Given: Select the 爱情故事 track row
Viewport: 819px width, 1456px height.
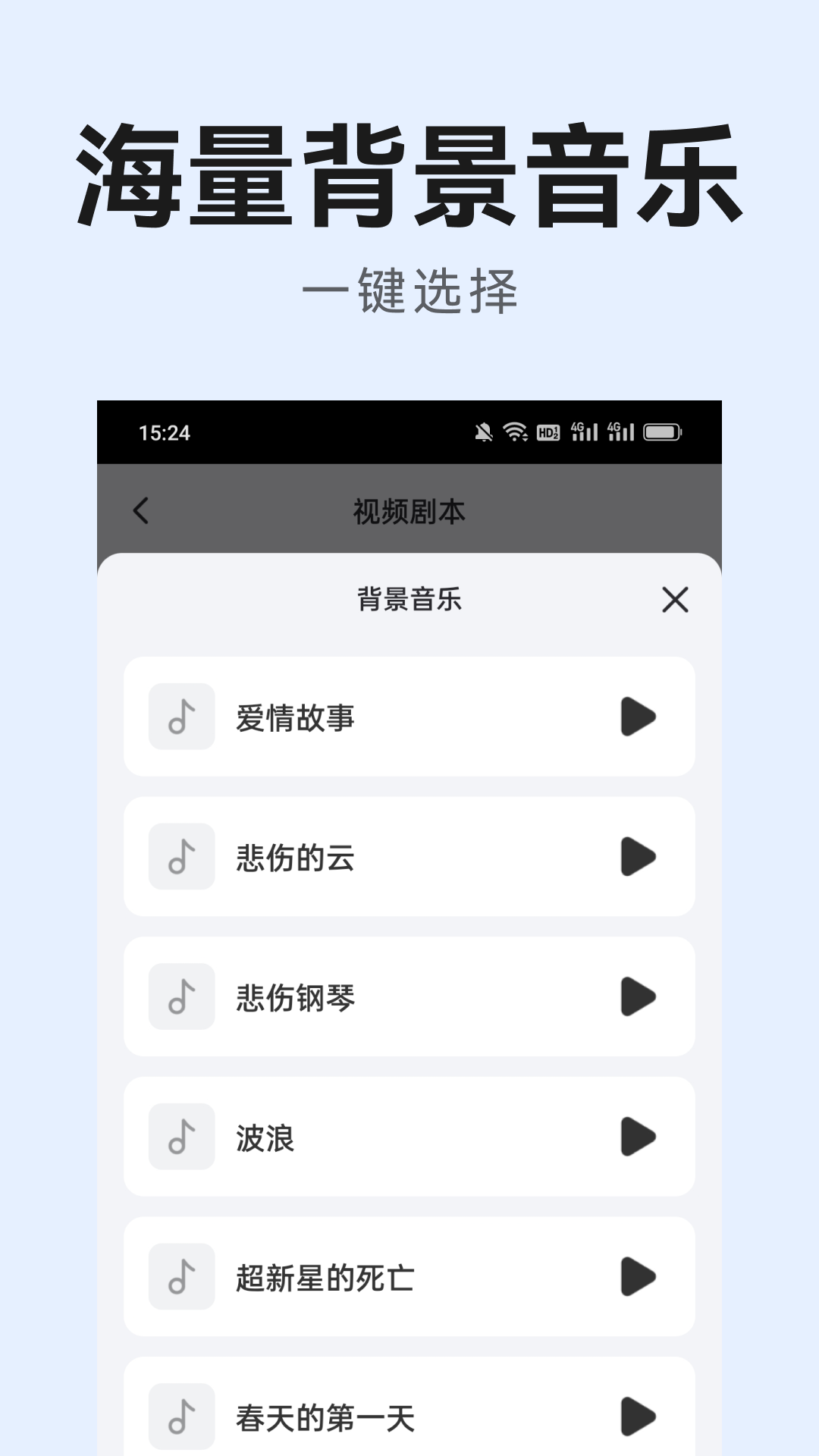Looking at the screenshot, I should point(409,716).
